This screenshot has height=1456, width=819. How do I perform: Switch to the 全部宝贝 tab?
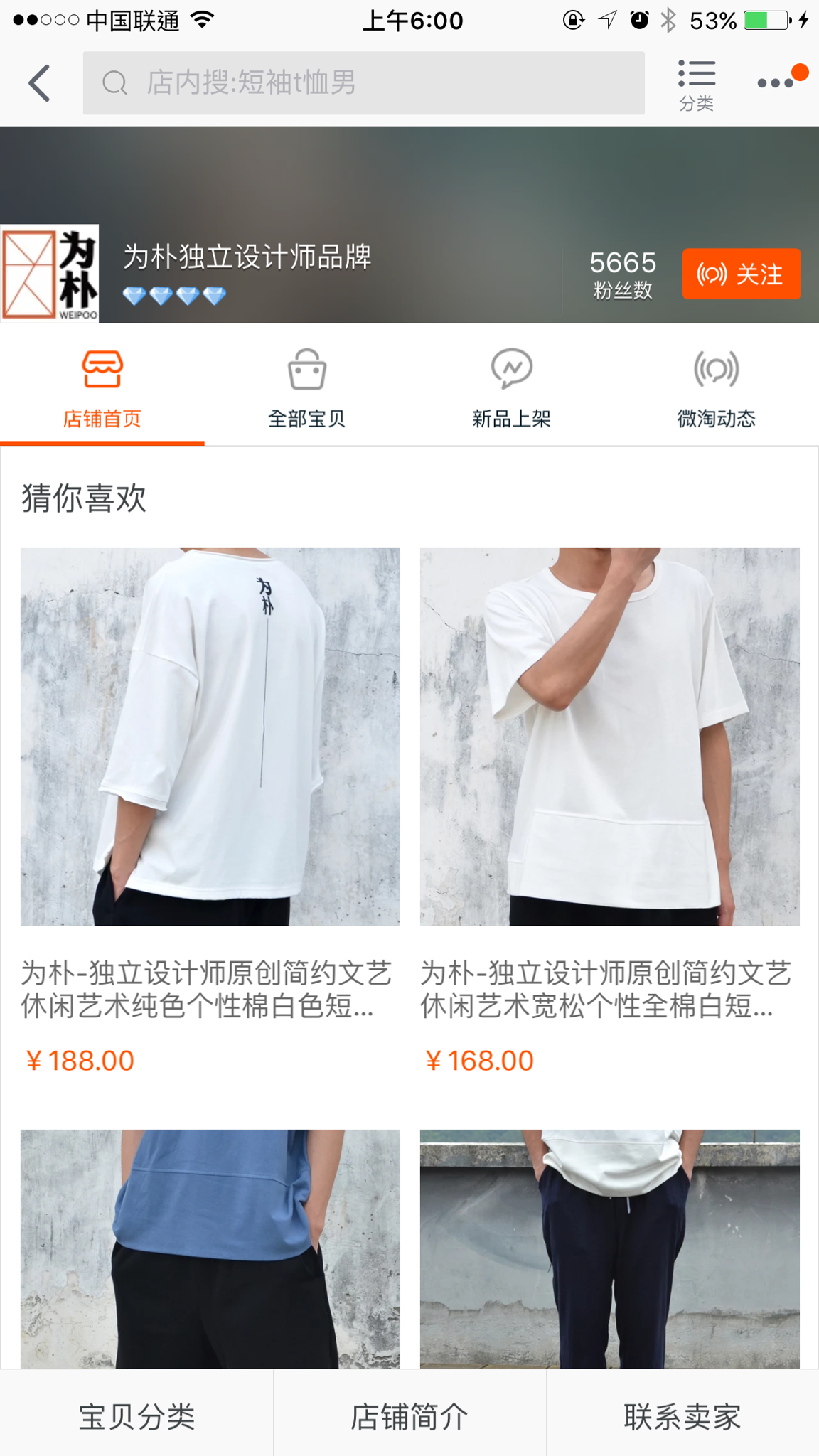(x=307, y=388)
